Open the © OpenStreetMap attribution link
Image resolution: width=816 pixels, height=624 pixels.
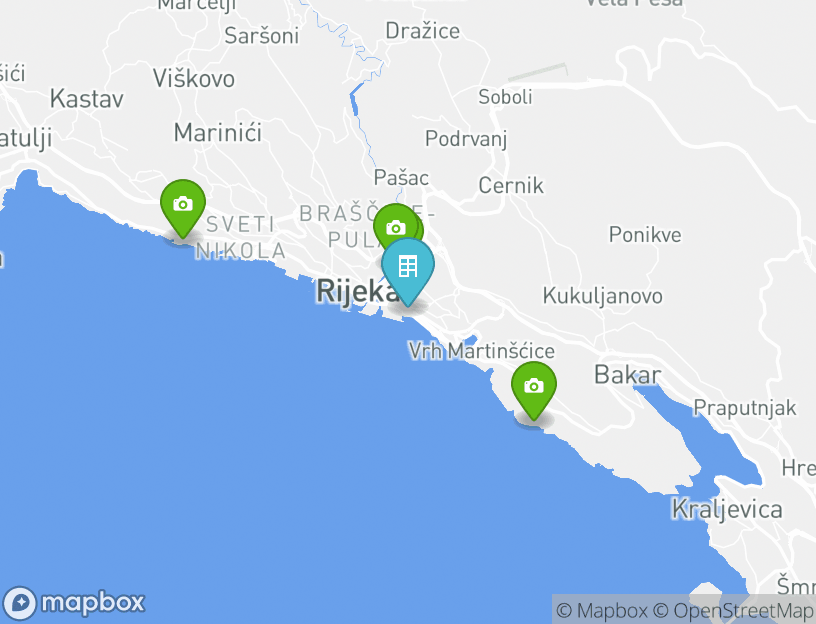(x=733, y=610)
